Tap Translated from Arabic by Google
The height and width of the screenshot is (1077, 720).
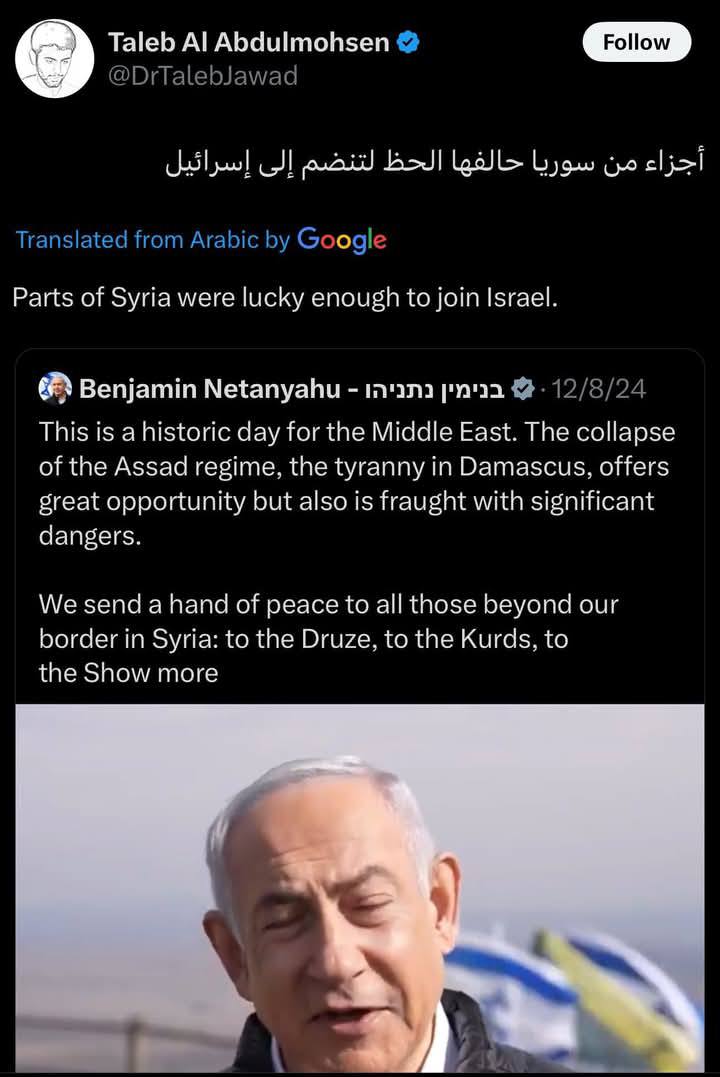pyautogui.click(x=201, y=240)
